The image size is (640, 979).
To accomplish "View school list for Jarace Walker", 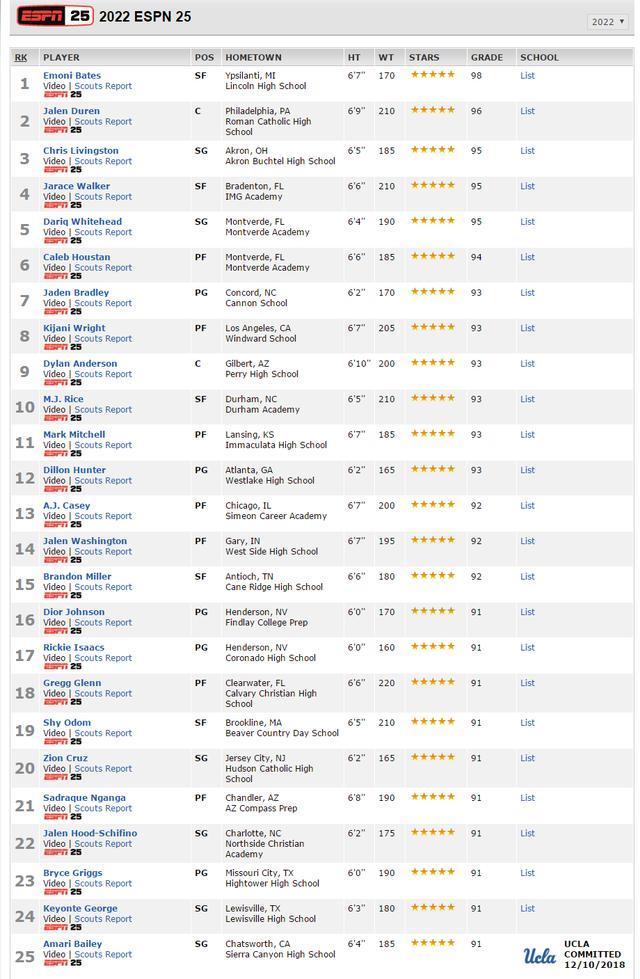I will coord(527,186).
